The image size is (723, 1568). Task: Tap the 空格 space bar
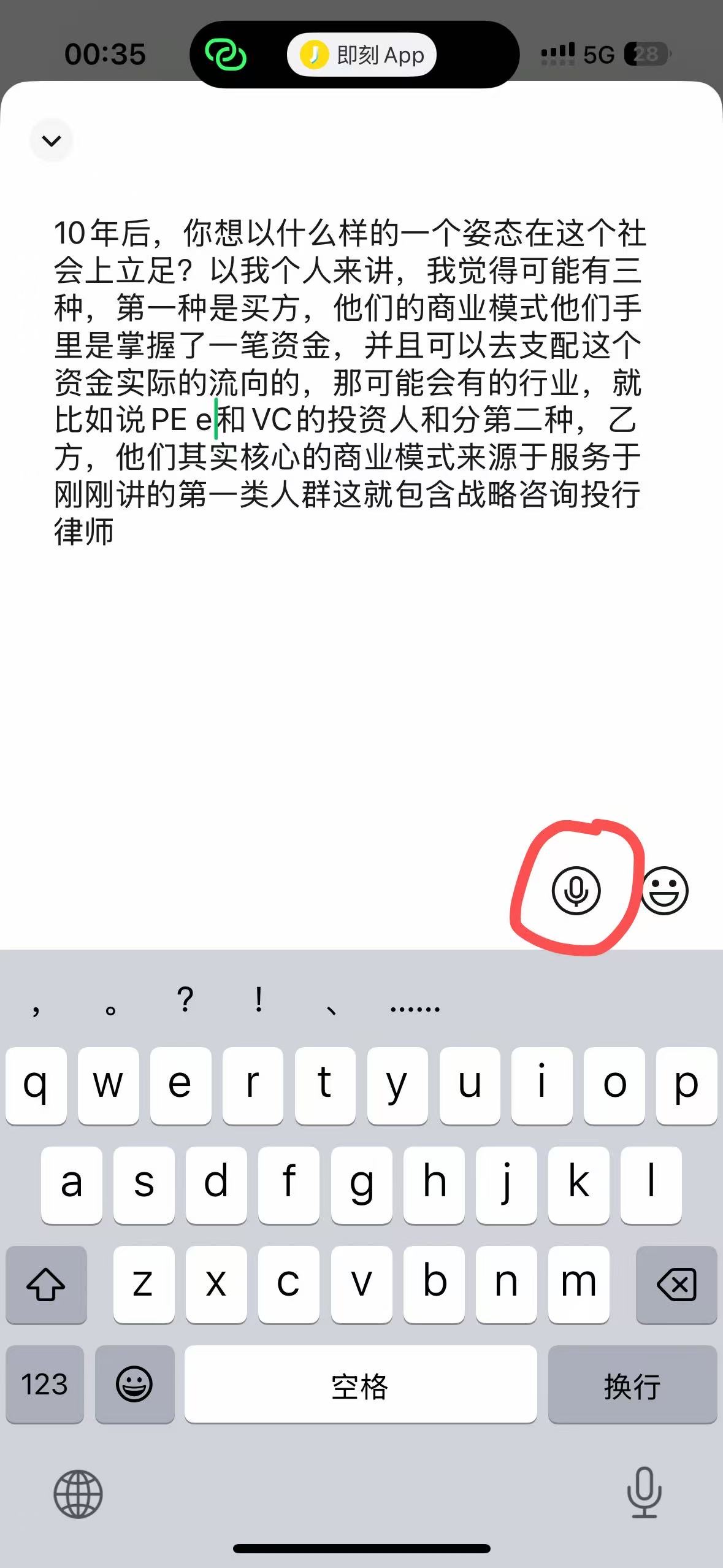click(x=361, y=1386)
